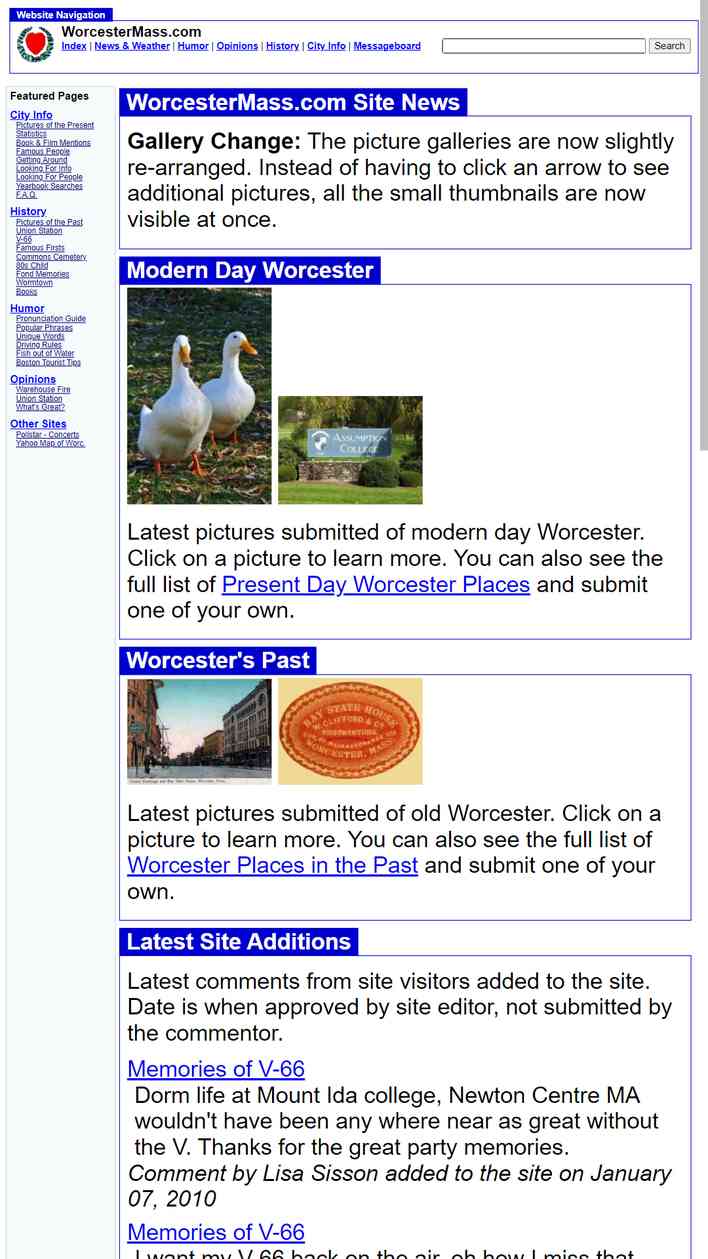
Task: Hit the Search button
Action: [669, 46]
